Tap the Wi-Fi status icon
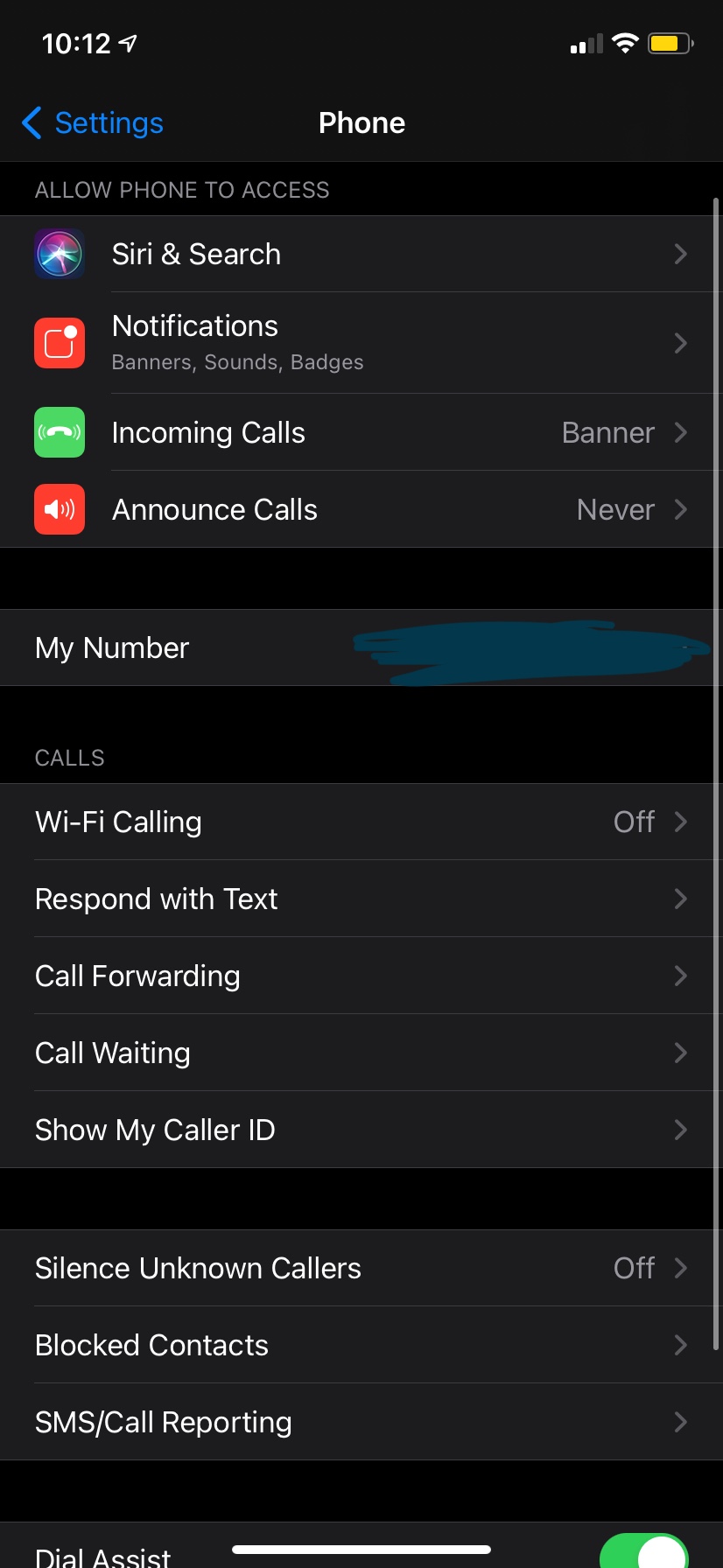This screenshot has height=1568, width=723. pyautogui.click(x=625, y=42)
